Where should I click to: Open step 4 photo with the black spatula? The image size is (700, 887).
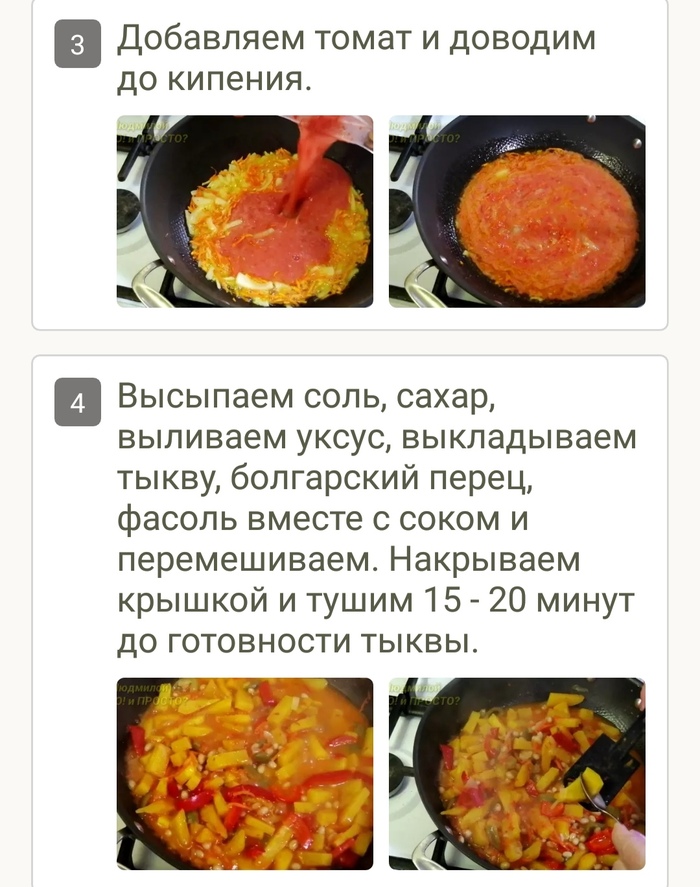tap(517, 773)
